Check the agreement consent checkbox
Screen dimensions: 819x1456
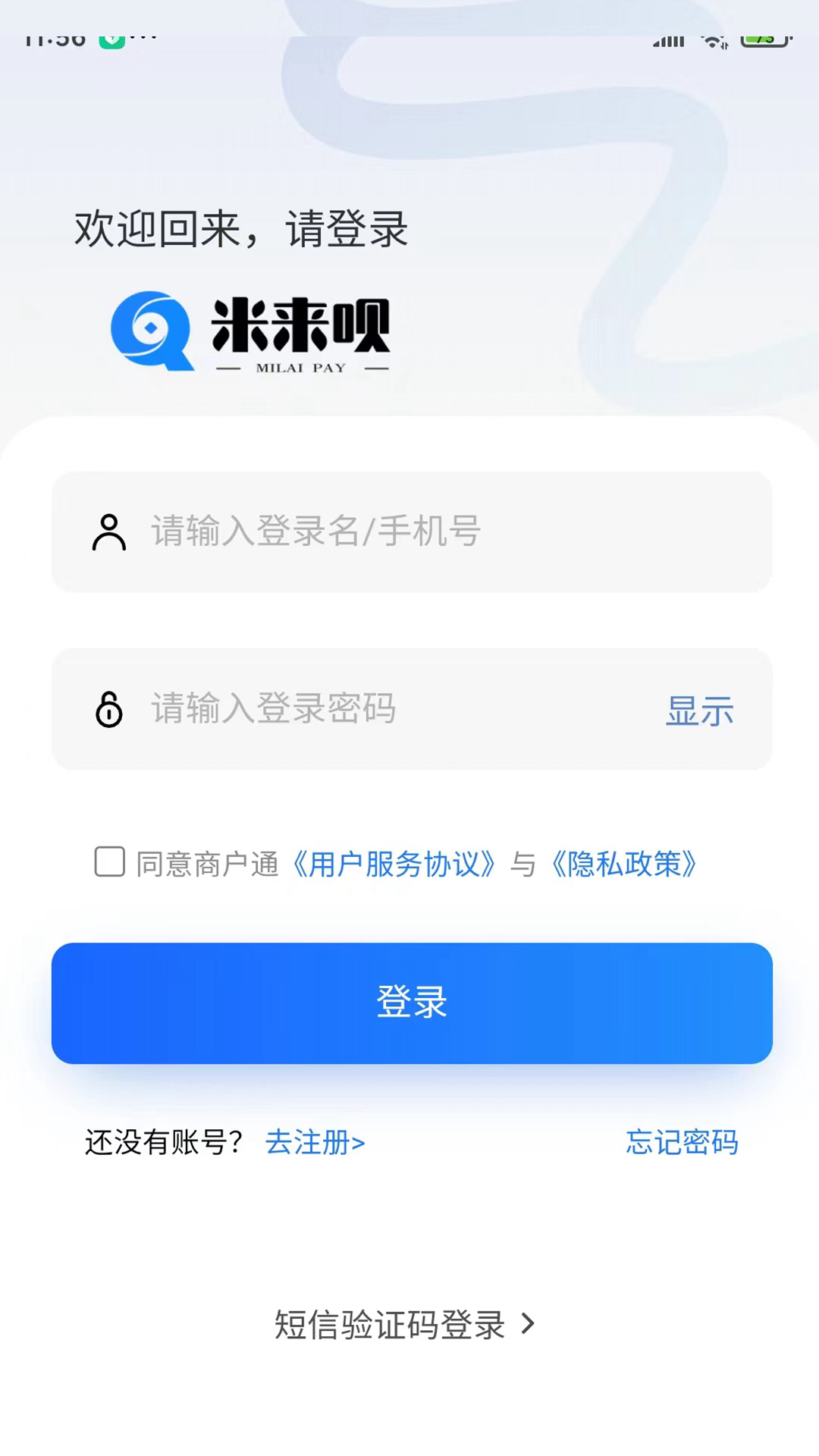(108, 862)
